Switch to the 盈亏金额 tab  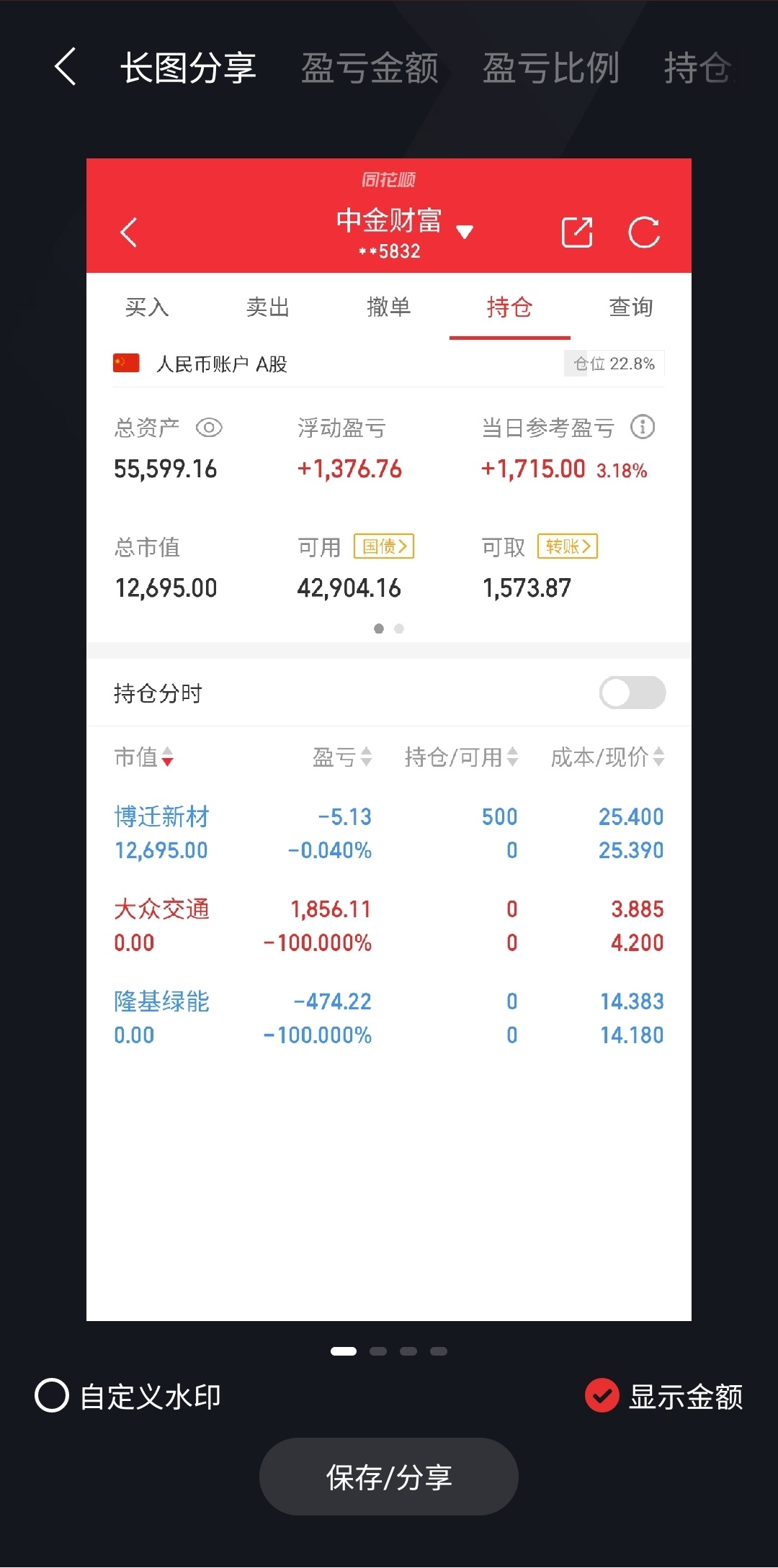pyautogui.click(x=369, y=68)
